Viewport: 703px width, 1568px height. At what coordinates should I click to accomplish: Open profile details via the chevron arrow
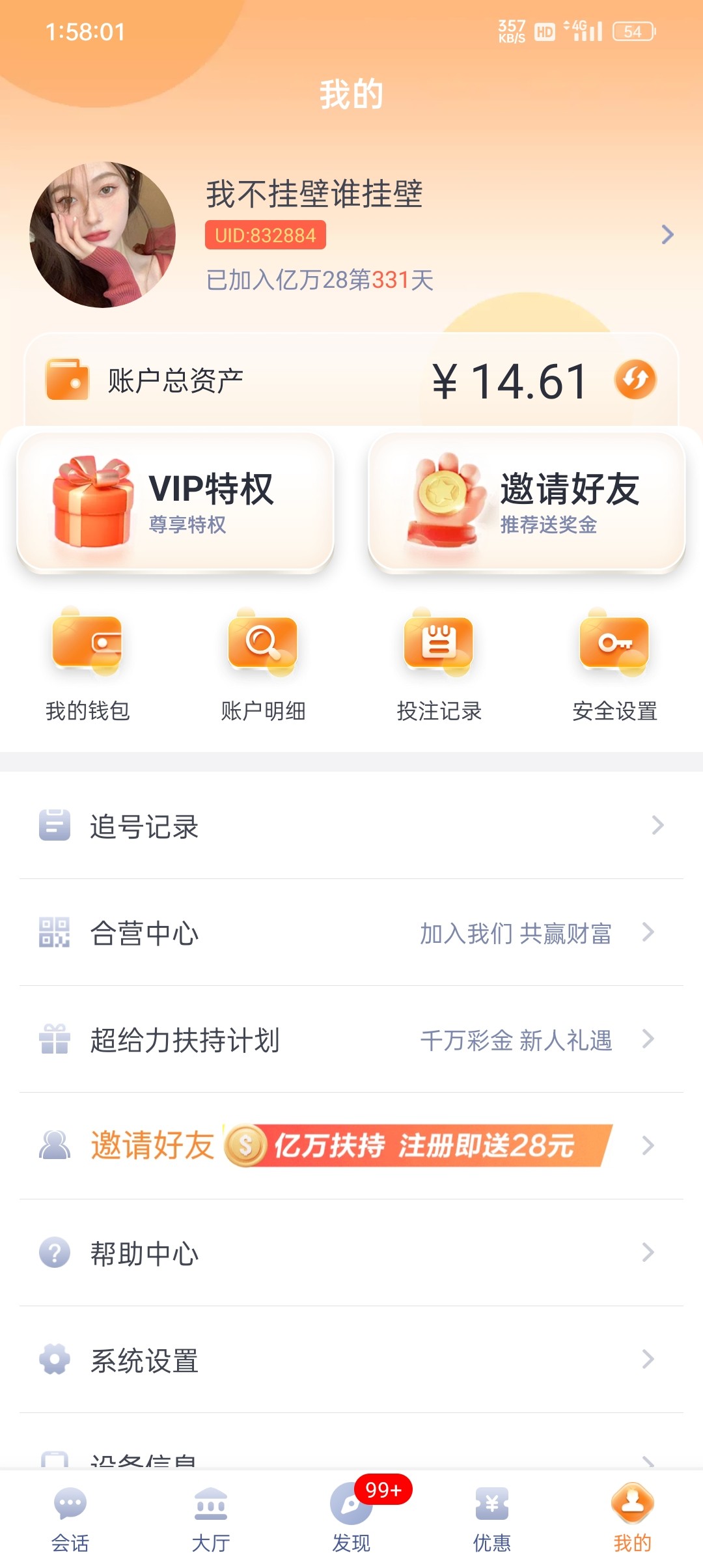click(x=667, y=234)
